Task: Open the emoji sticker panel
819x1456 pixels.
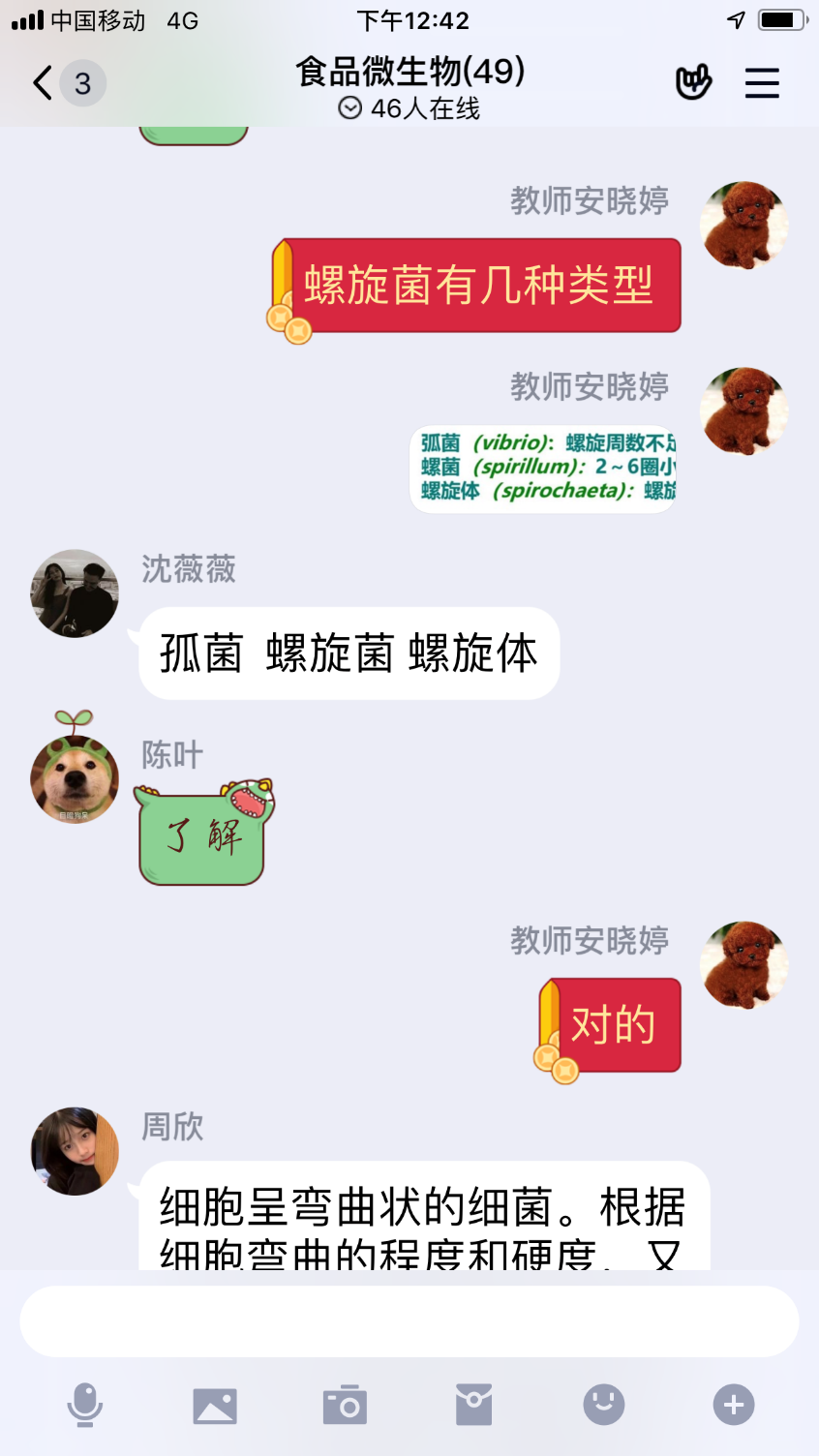Action: tap(604, 1405)
